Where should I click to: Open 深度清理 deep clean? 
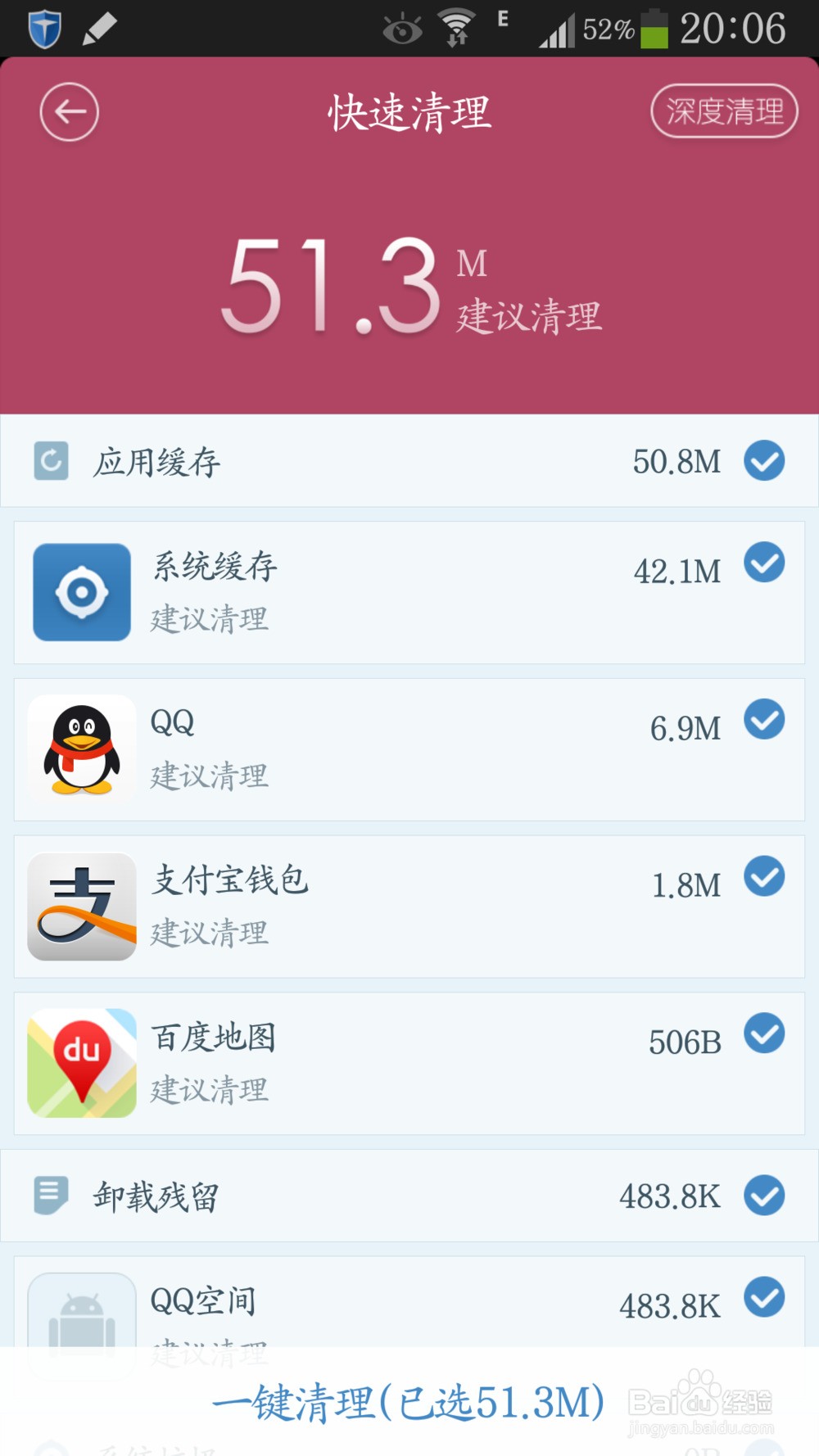[x=722, y=111]
